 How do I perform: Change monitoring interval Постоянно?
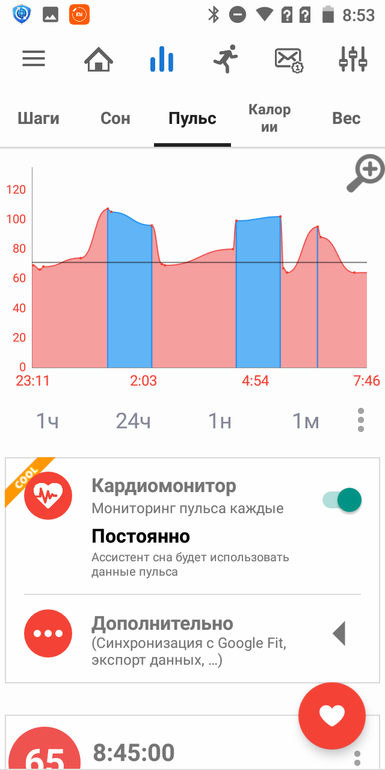[140, 536]
